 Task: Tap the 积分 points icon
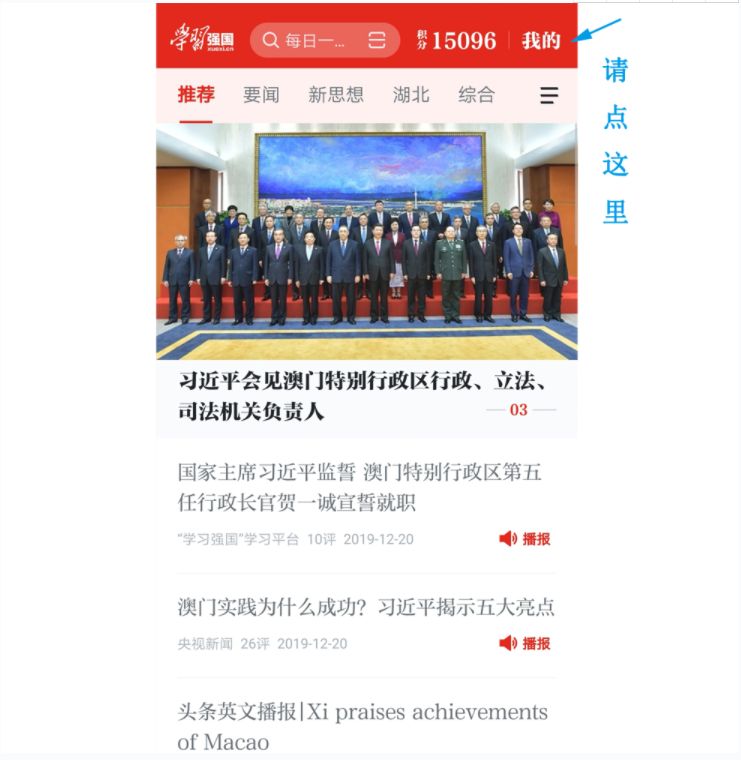point(421,40)
